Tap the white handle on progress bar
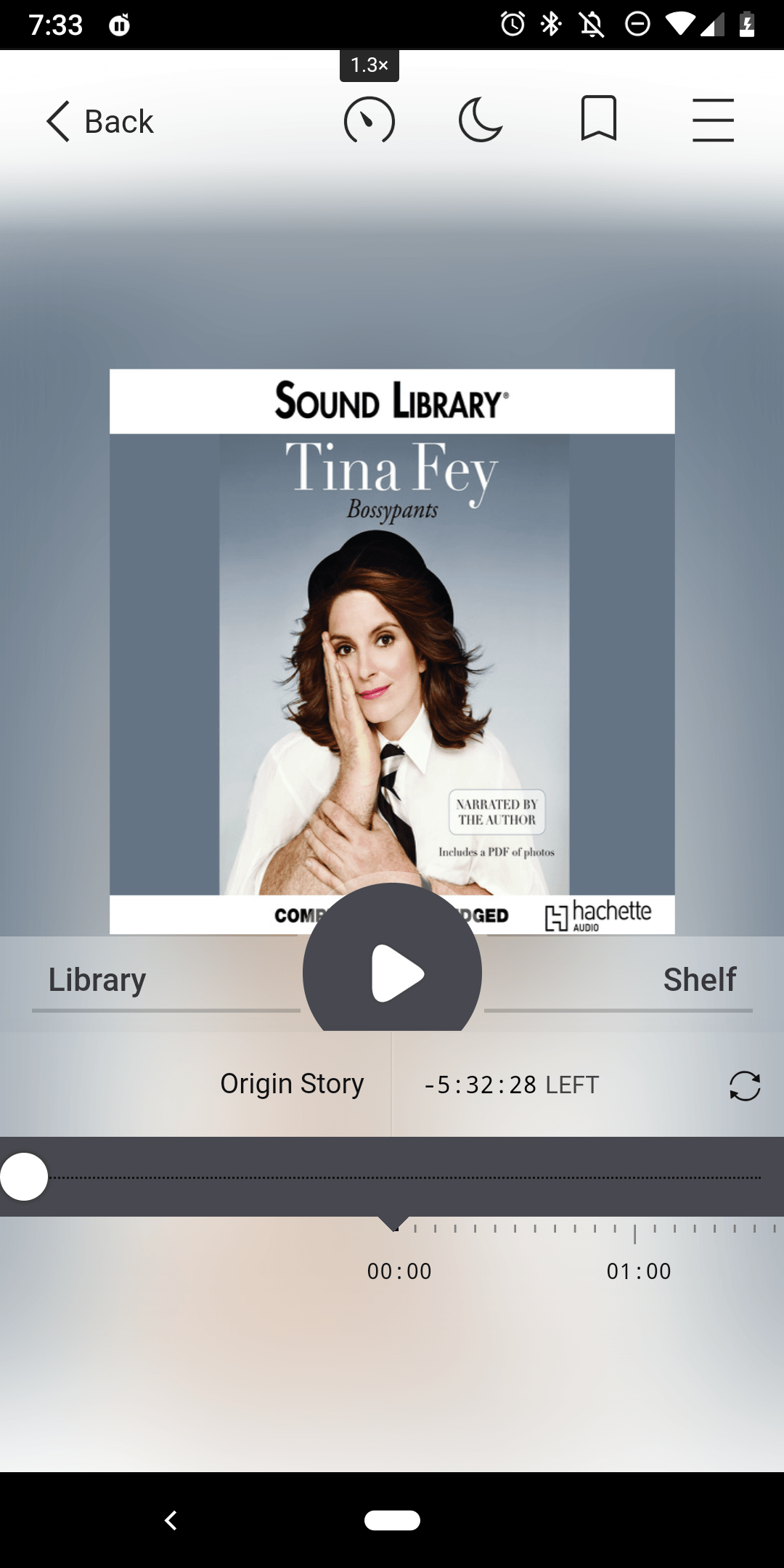Screen dimensions: 784x1568 pos(24,1177)
